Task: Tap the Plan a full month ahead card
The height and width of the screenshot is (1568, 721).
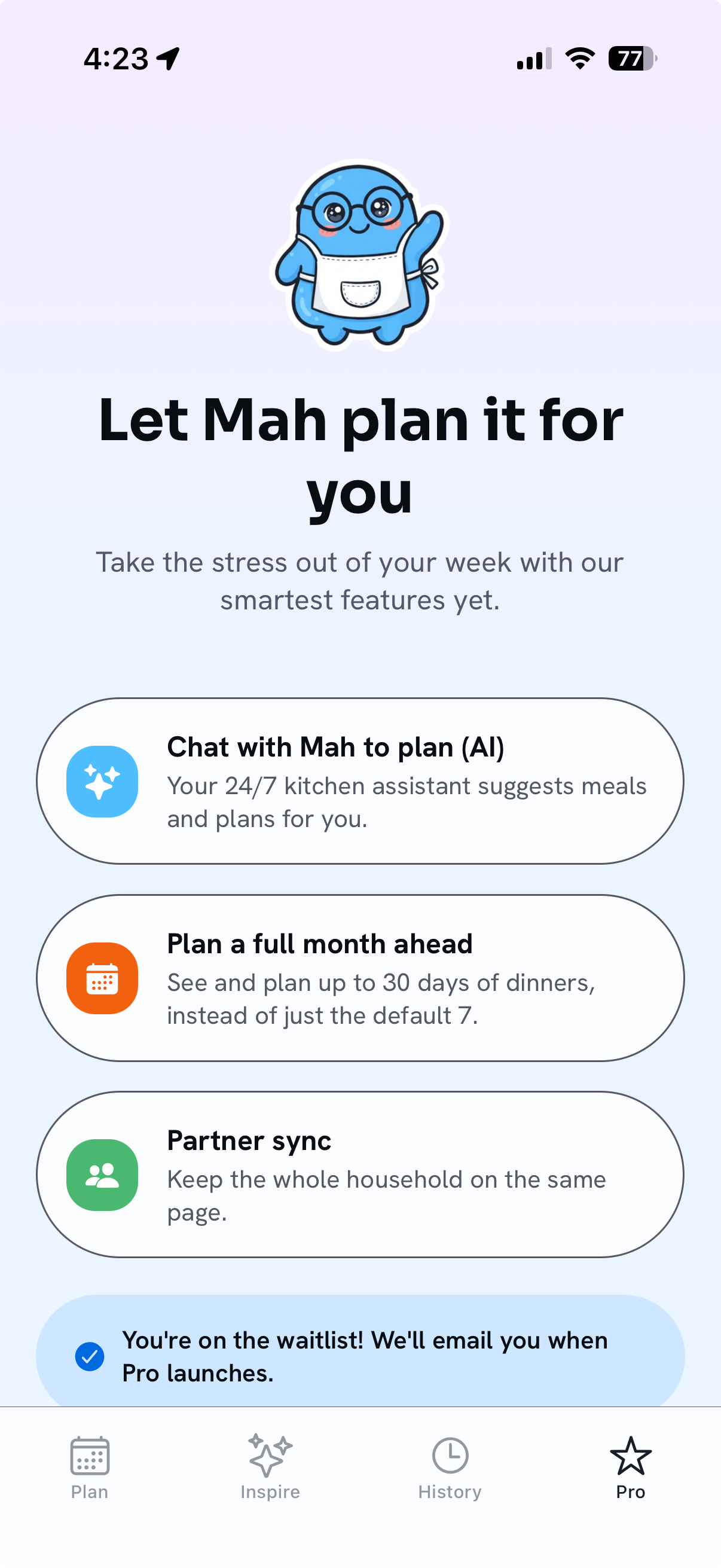Action: [x=360, y=978]
